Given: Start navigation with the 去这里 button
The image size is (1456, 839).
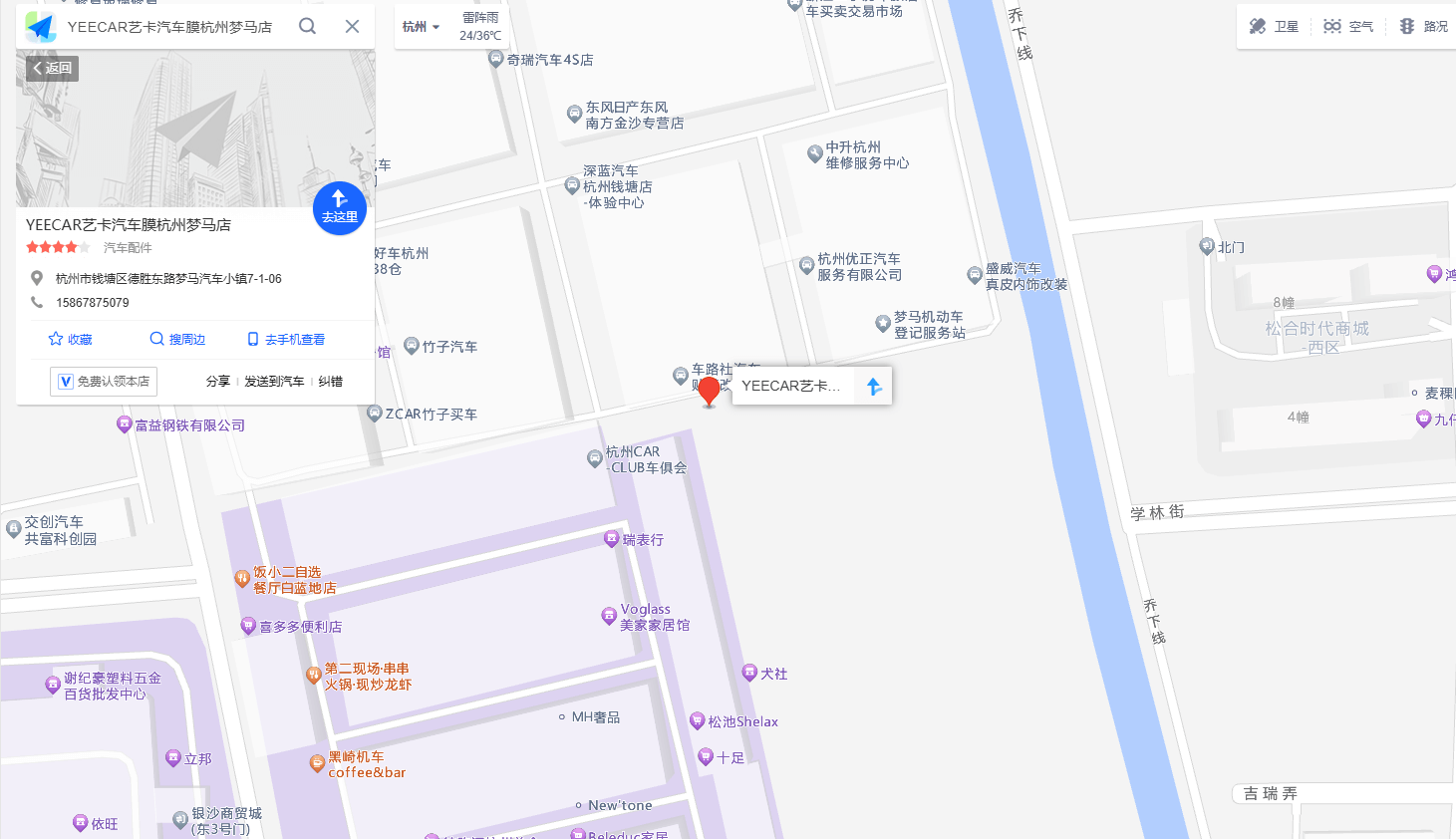Looking at the screenshot, I should (340, 207).
